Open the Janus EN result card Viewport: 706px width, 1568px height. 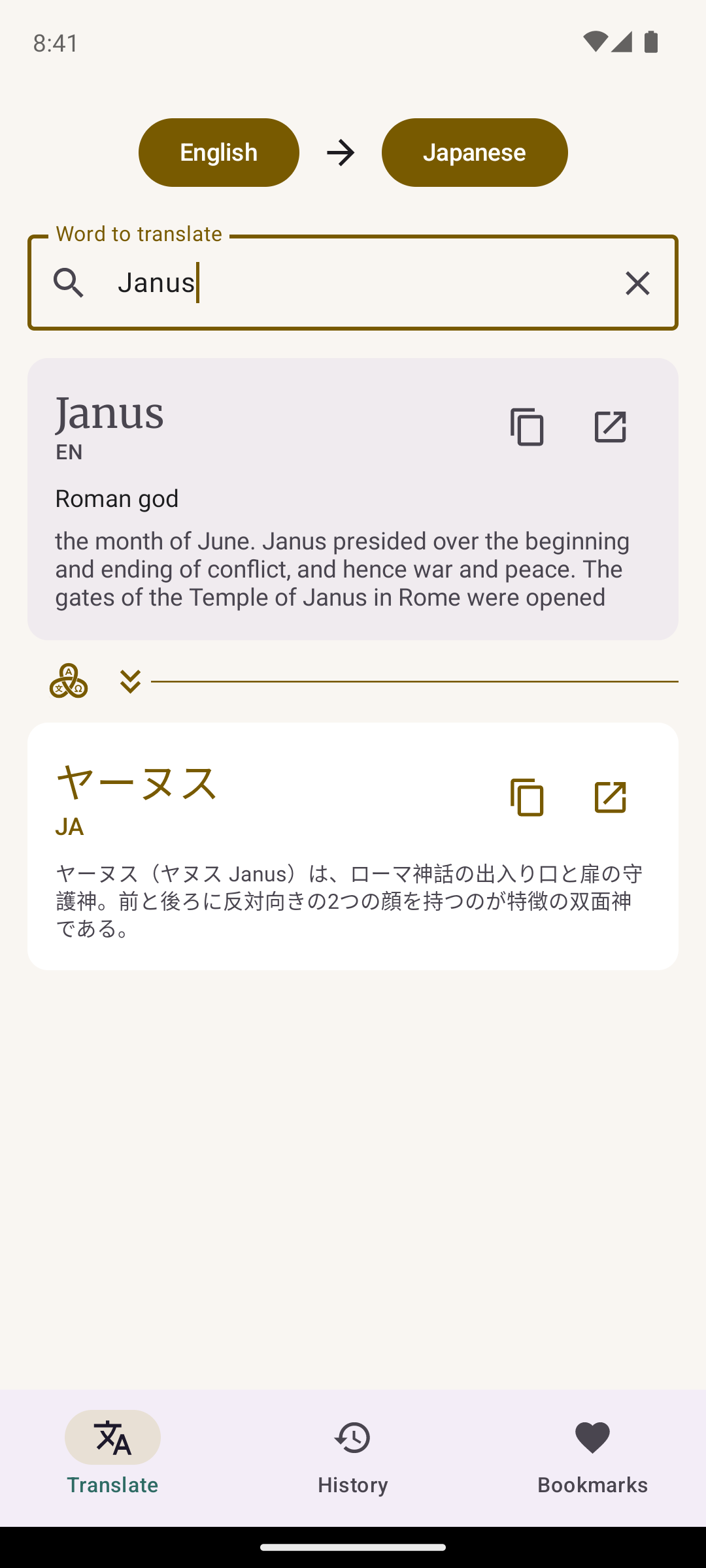[353, 499]
